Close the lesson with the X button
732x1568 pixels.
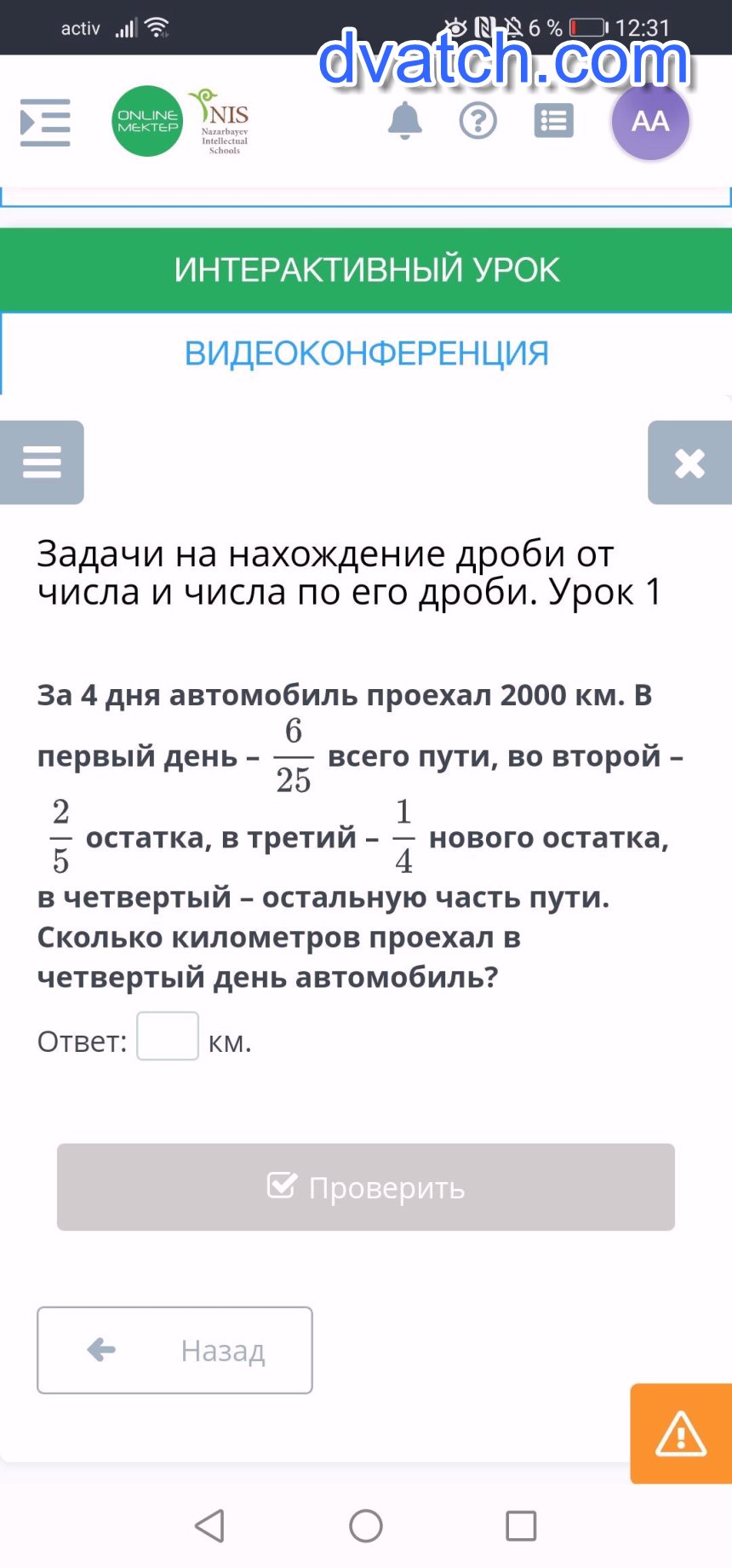click(x=689, y=462)
